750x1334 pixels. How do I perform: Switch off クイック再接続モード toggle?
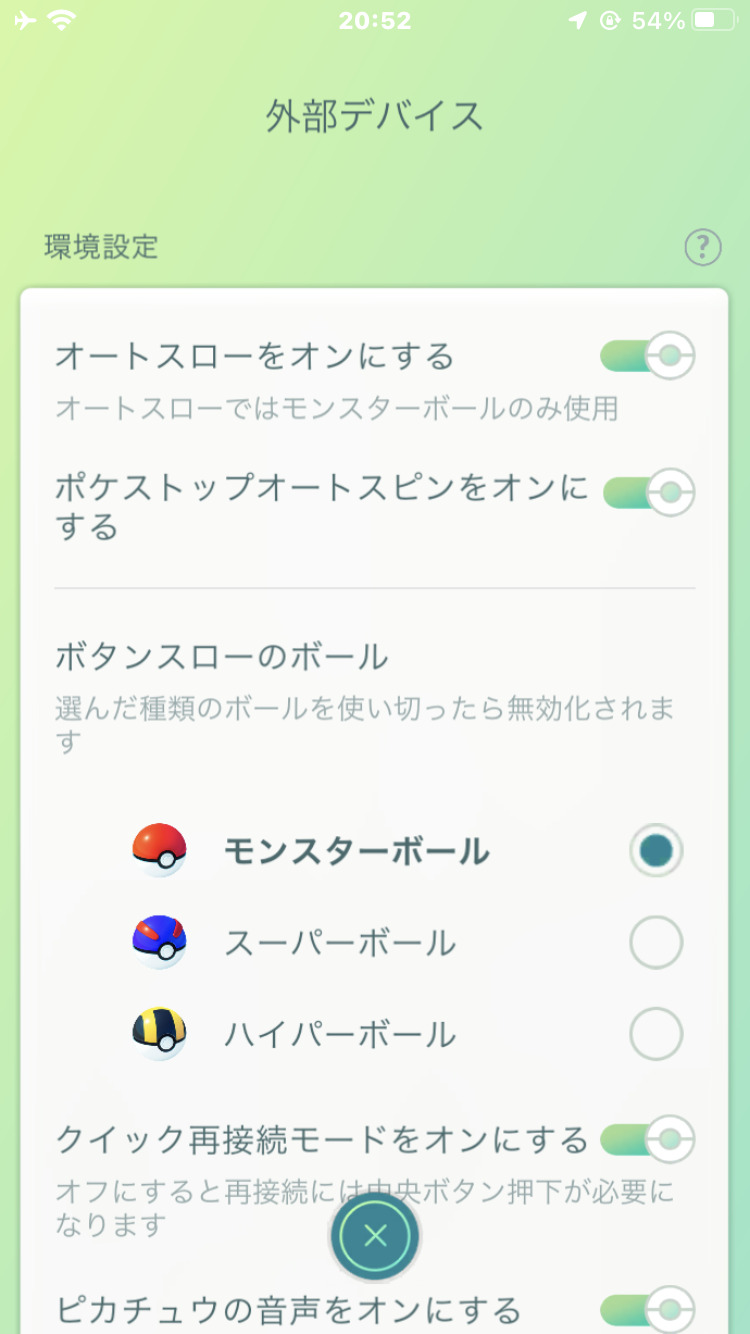(x=649, y=1139)
